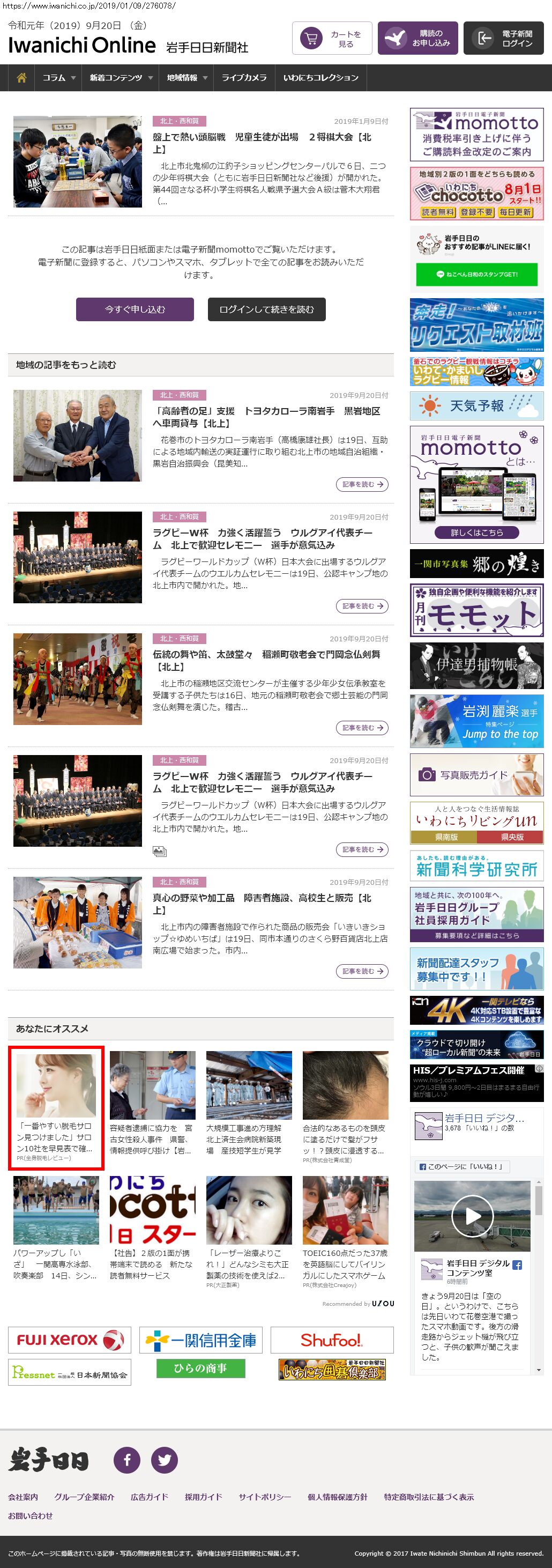552x1568 pixels.
Task: Expand the コラム menu
Action: [x=58, y=78]
